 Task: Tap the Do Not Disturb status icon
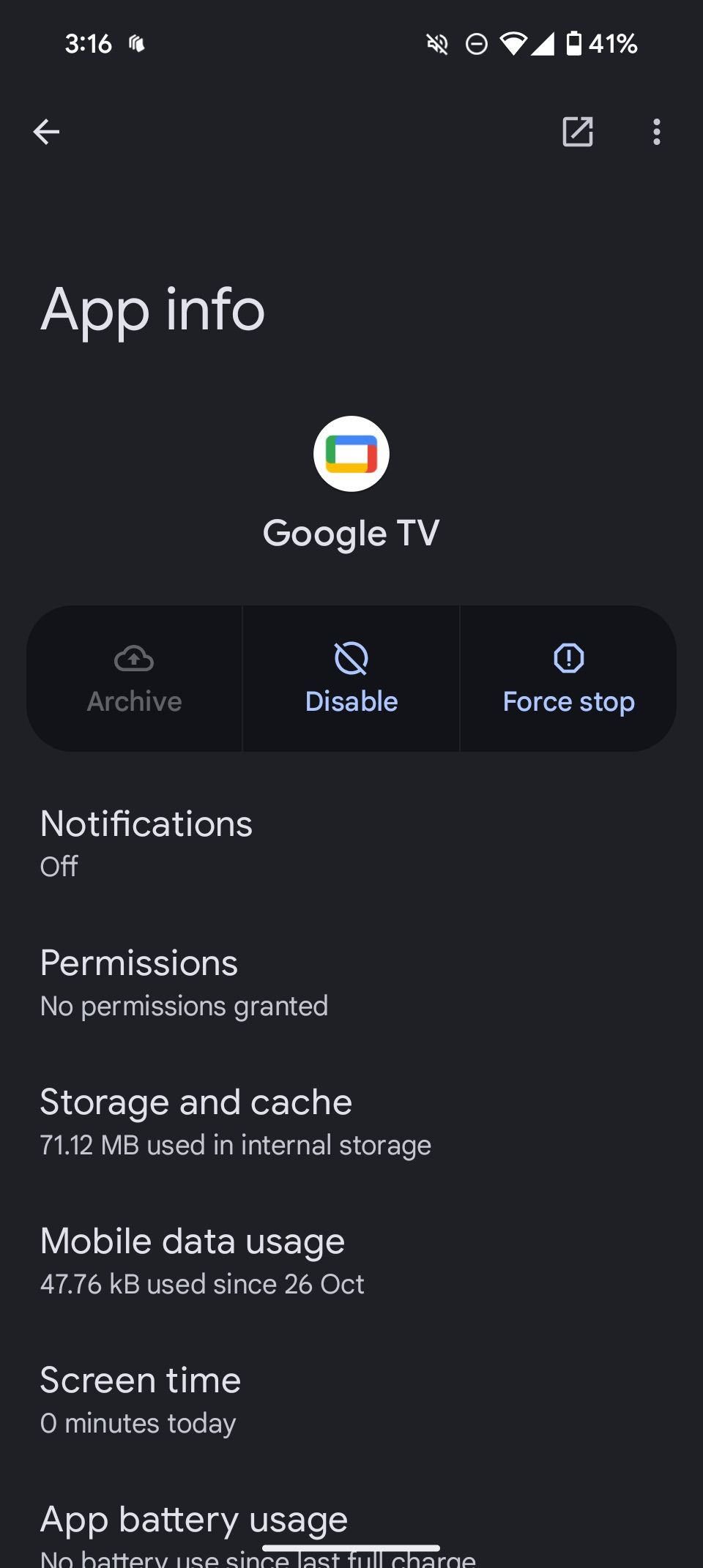(477, 44)
